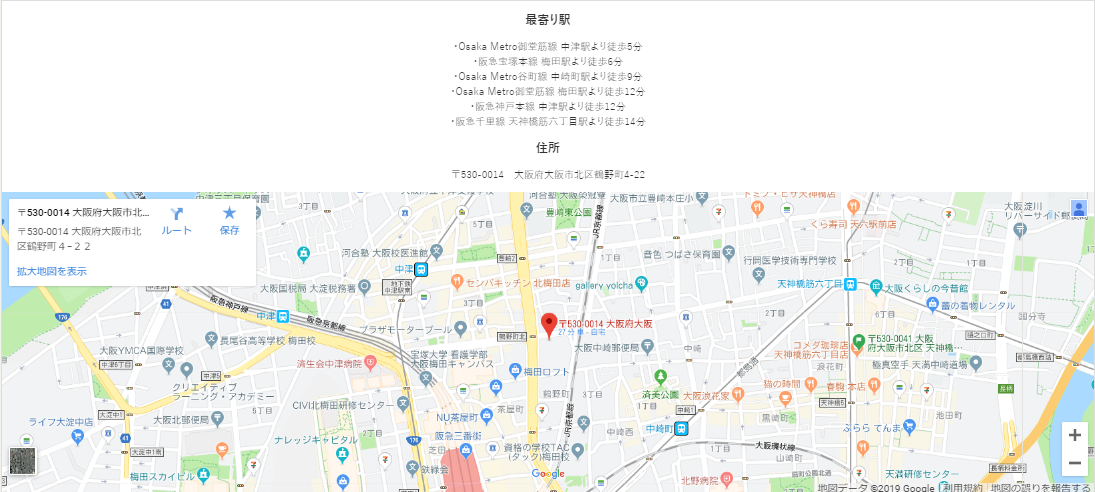The height and width of the screenshot is (492, 1095).
Task: Switch to satellite imagery thumbnail
Action: click(x=22, y=460)
